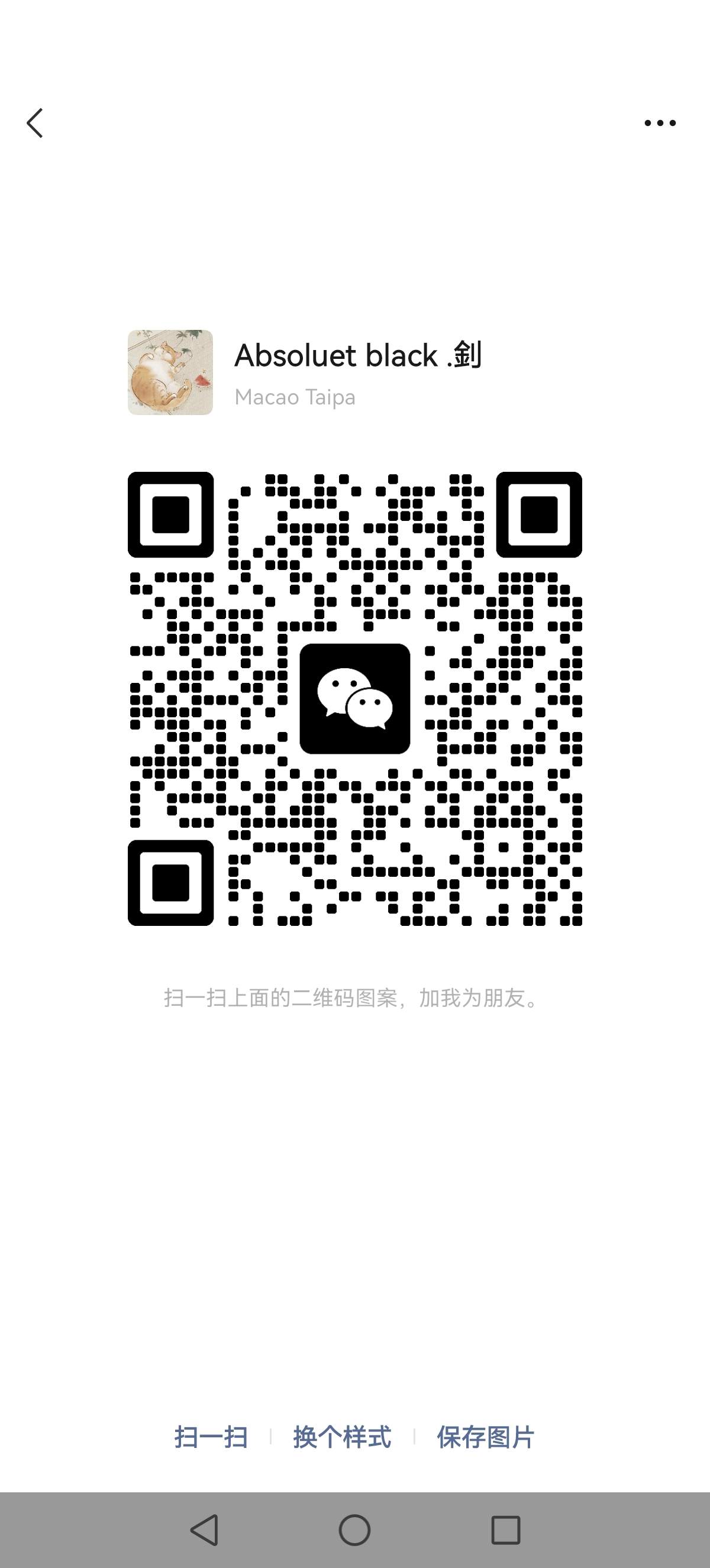710x1568 pixels.
Task: Tap the system back button
Action: point(205,1530)
